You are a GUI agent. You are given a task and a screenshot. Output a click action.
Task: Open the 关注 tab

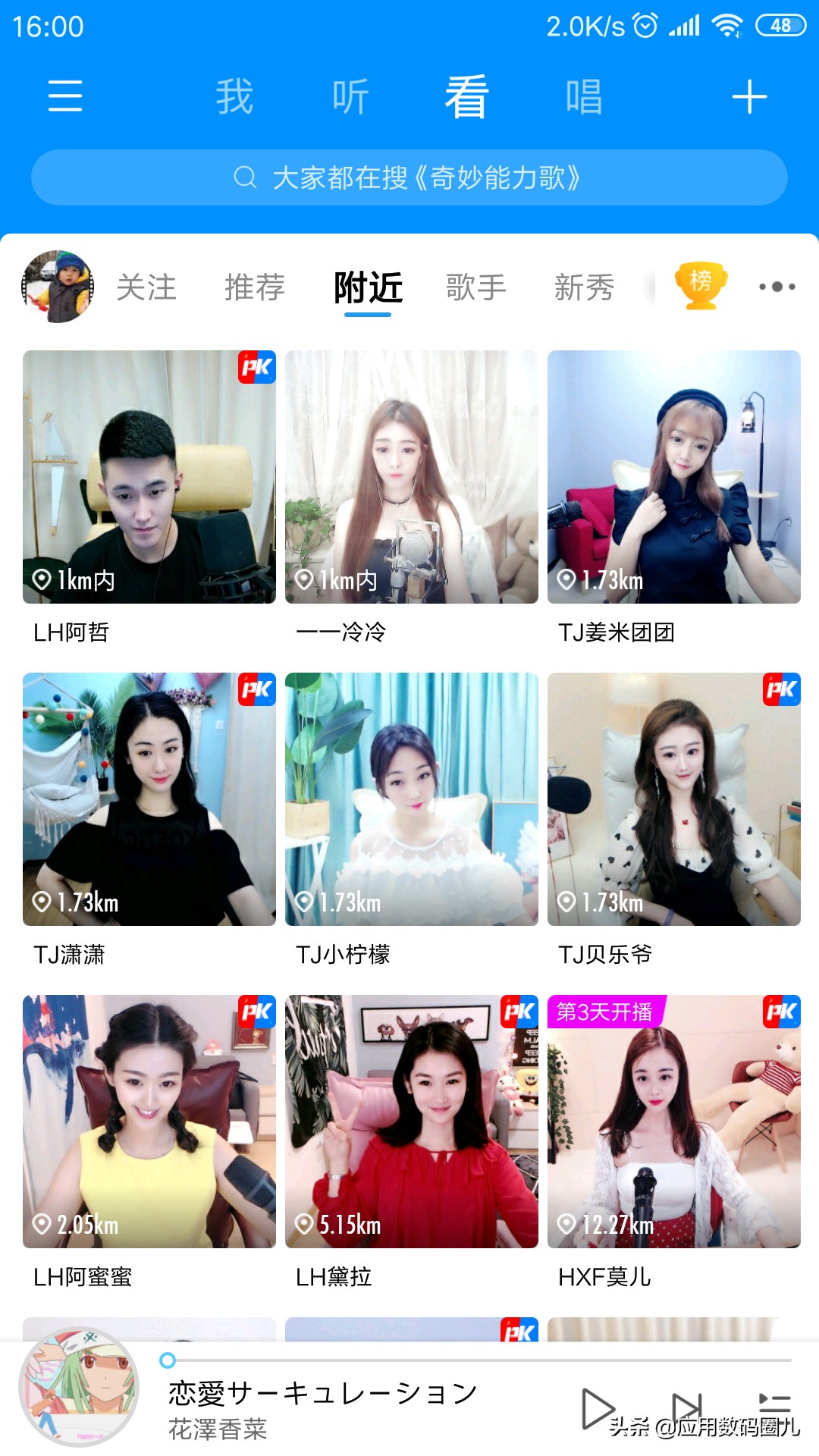coord(146,288)
